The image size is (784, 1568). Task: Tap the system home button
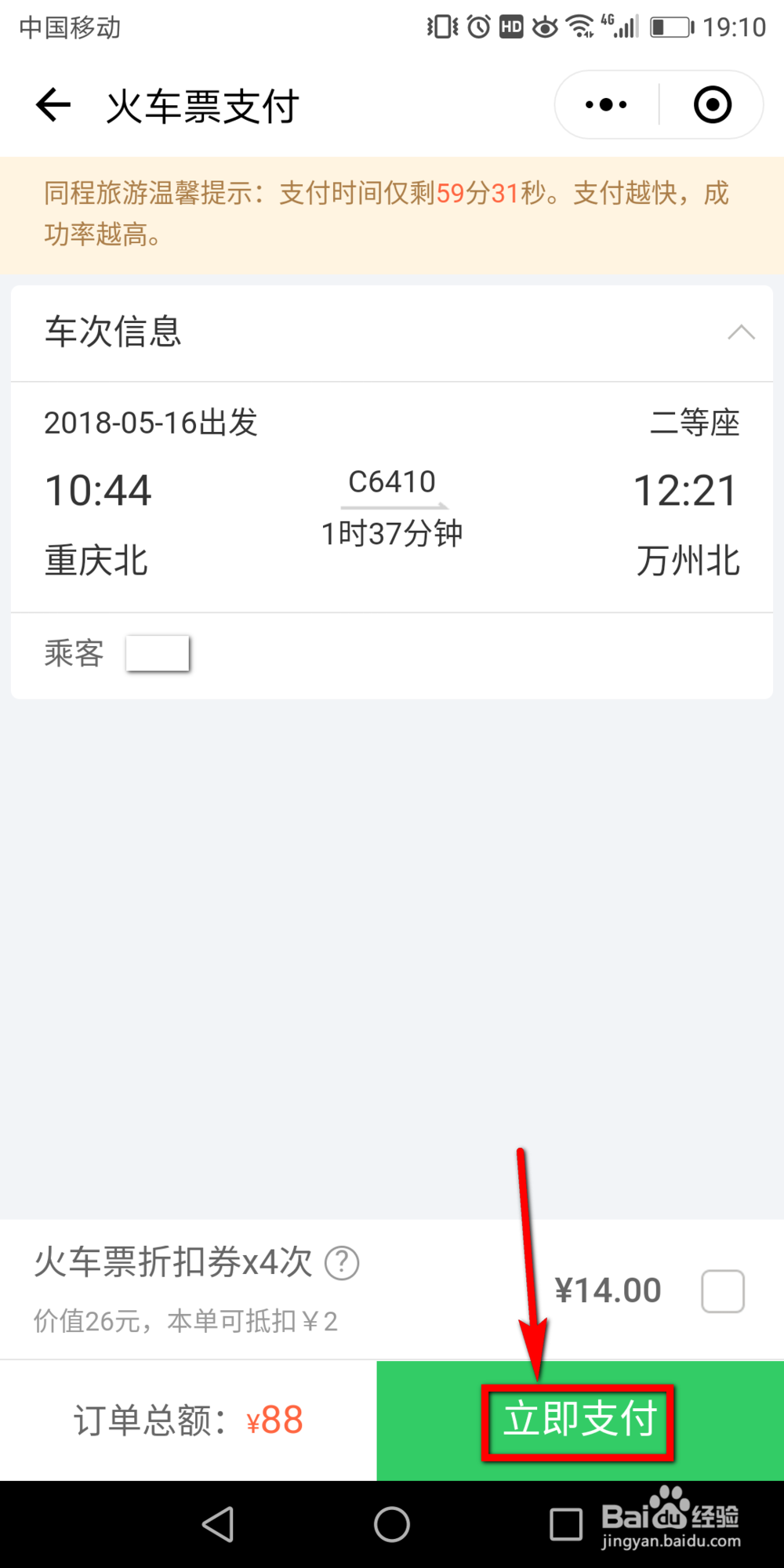[391, 1525]
